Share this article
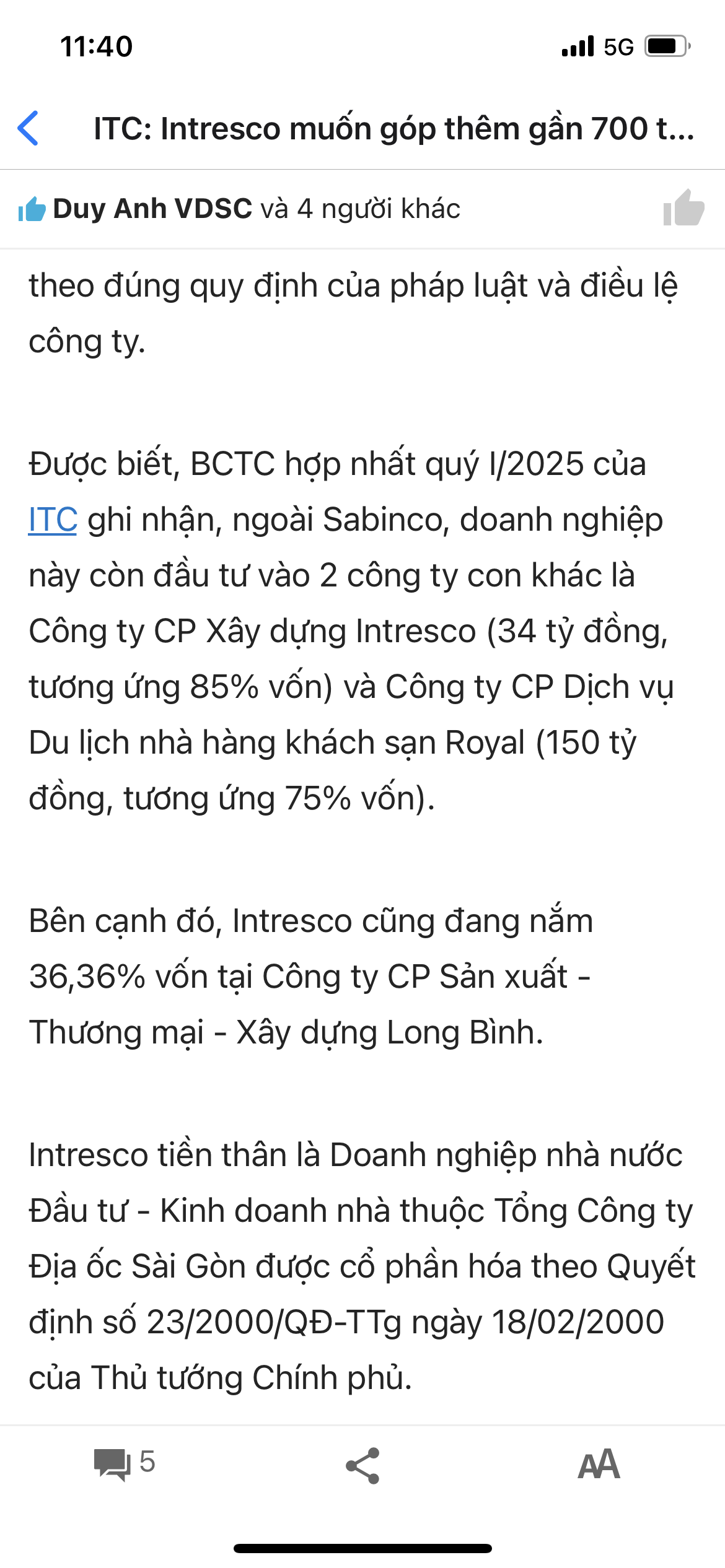This screenshot has height=1568, width=725. point(362,1465)
